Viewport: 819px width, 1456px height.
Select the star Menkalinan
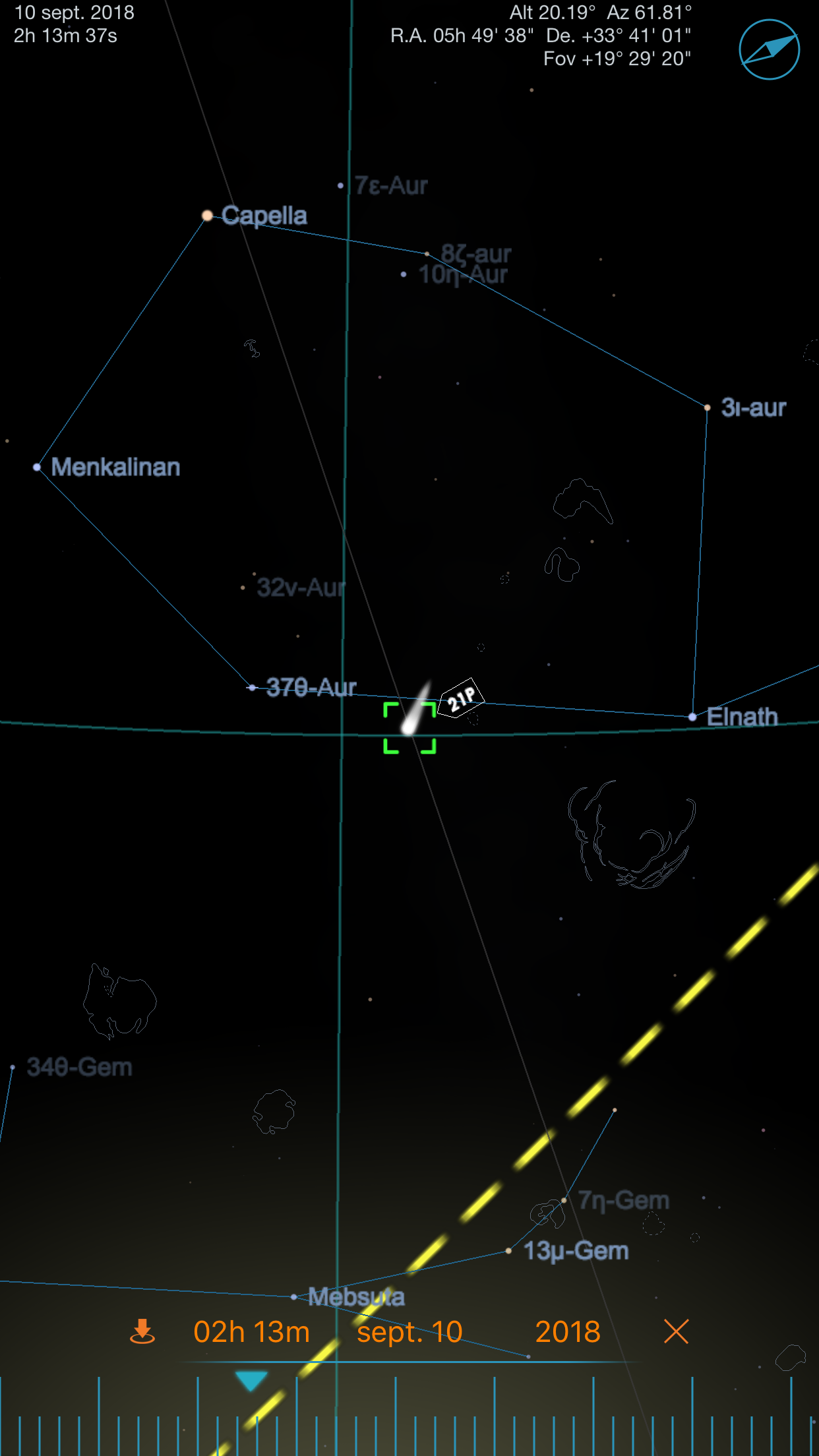tap(38, 467)
